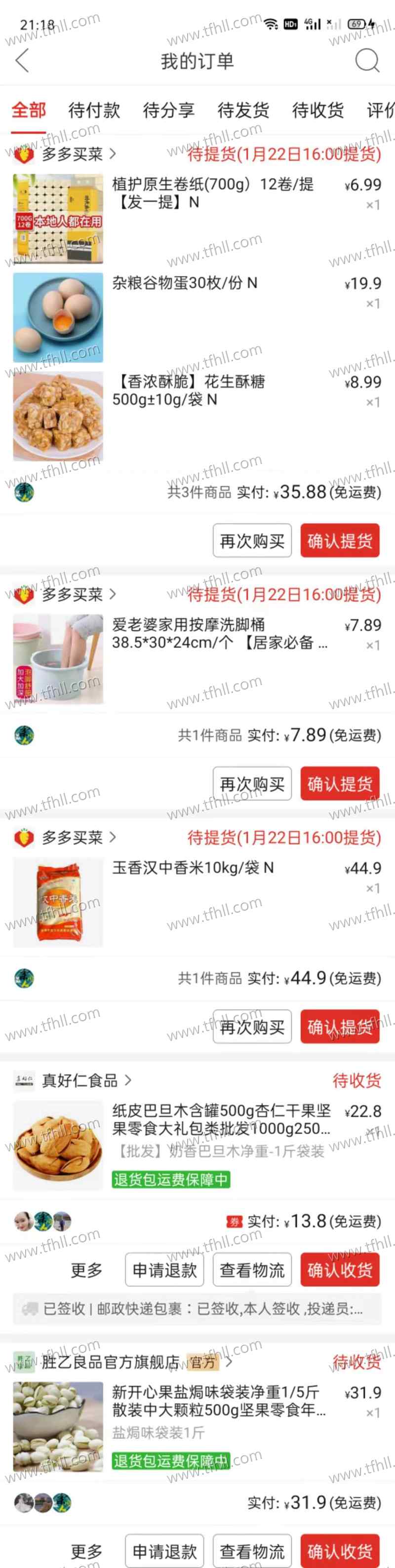Tap 确认提货 for the ¥35.88 order
Screen dimensions: 395x1568
340,540
